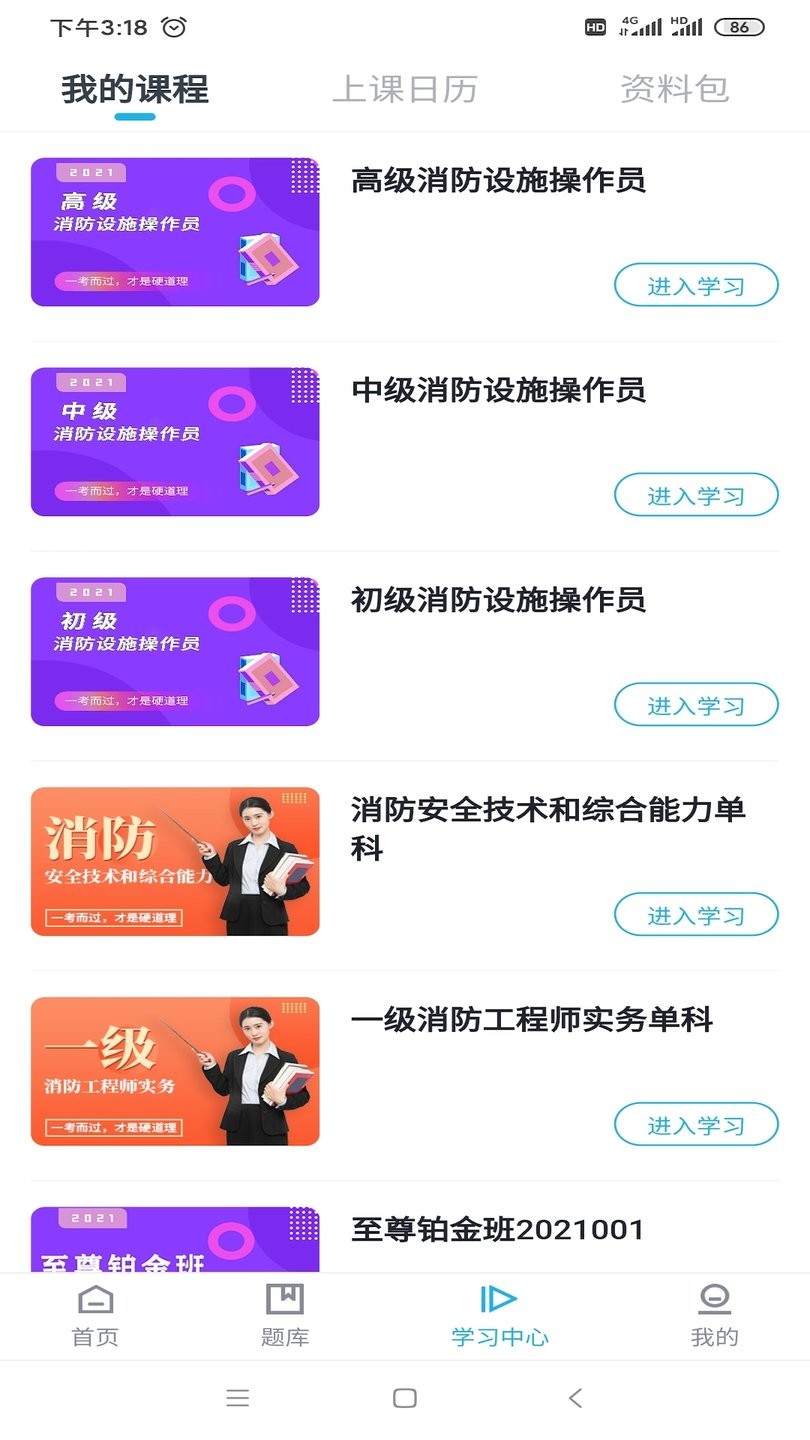Tap the circular home button in navigation bar
The width and height of the screenshot is (810, 1440).
tap(405, 1398)
